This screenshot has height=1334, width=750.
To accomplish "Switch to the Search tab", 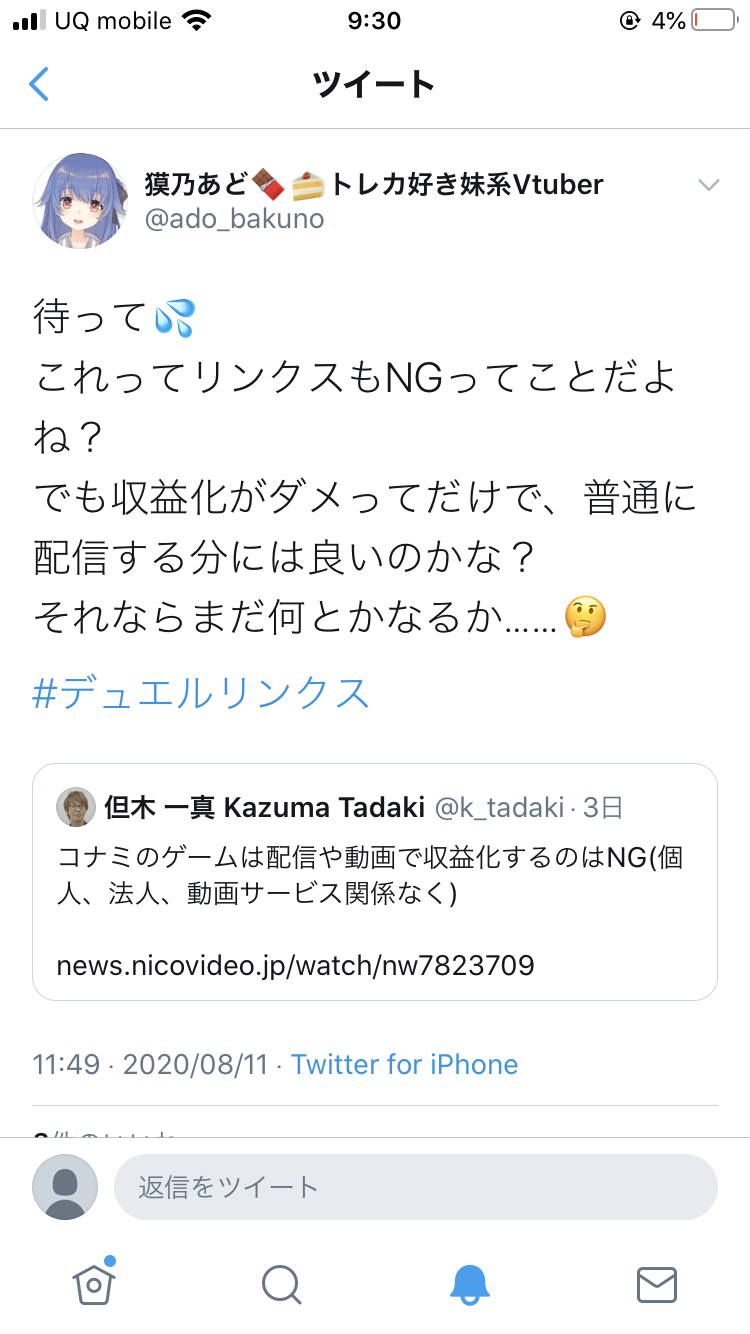I will pyautogui.click(x=281, y=1284).
